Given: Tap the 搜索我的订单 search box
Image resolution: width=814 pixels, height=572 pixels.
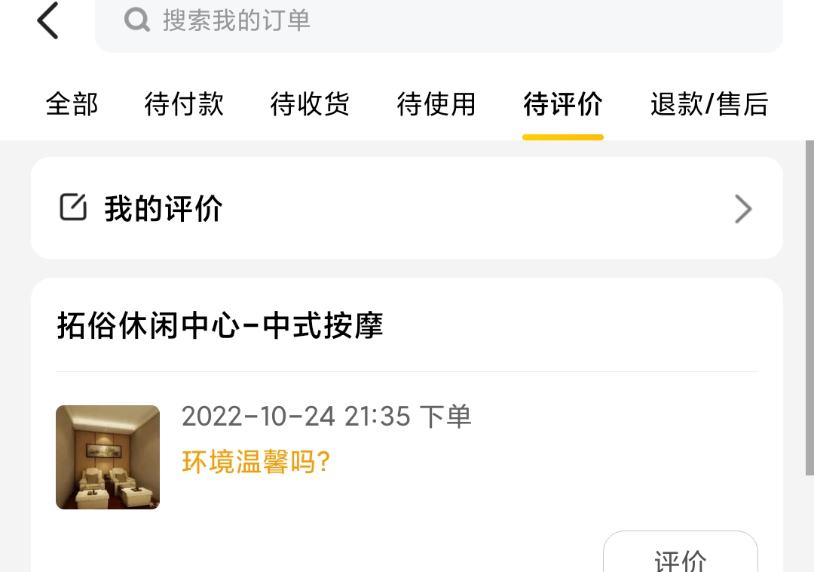Looking at the screenshot, I should click(x=438, y=21).
